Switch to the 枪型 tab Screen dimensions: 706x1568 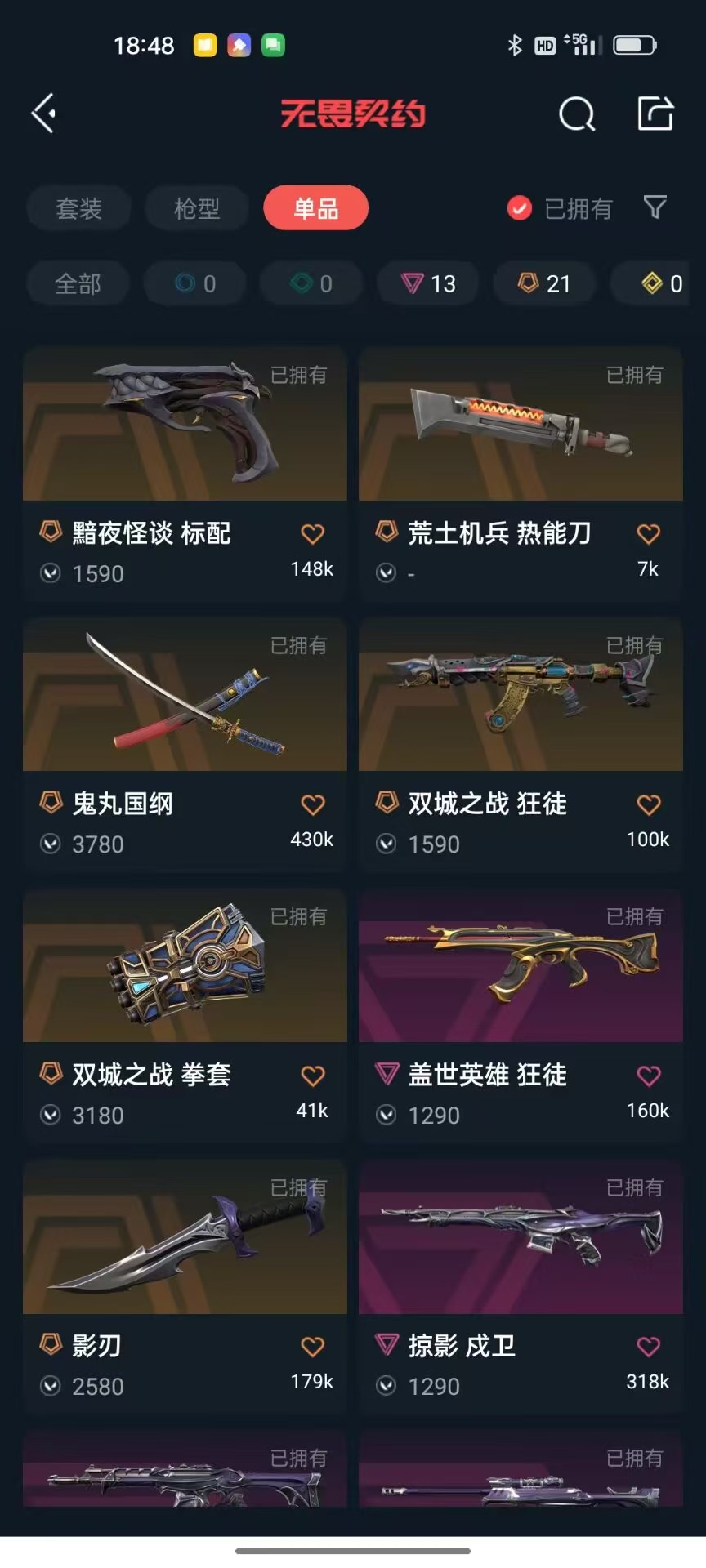tap(197, 208)
